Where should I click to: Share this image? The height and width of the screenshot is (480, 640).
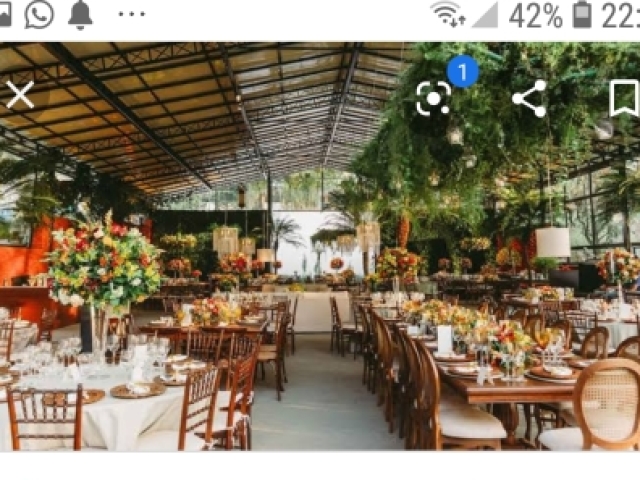529,98
